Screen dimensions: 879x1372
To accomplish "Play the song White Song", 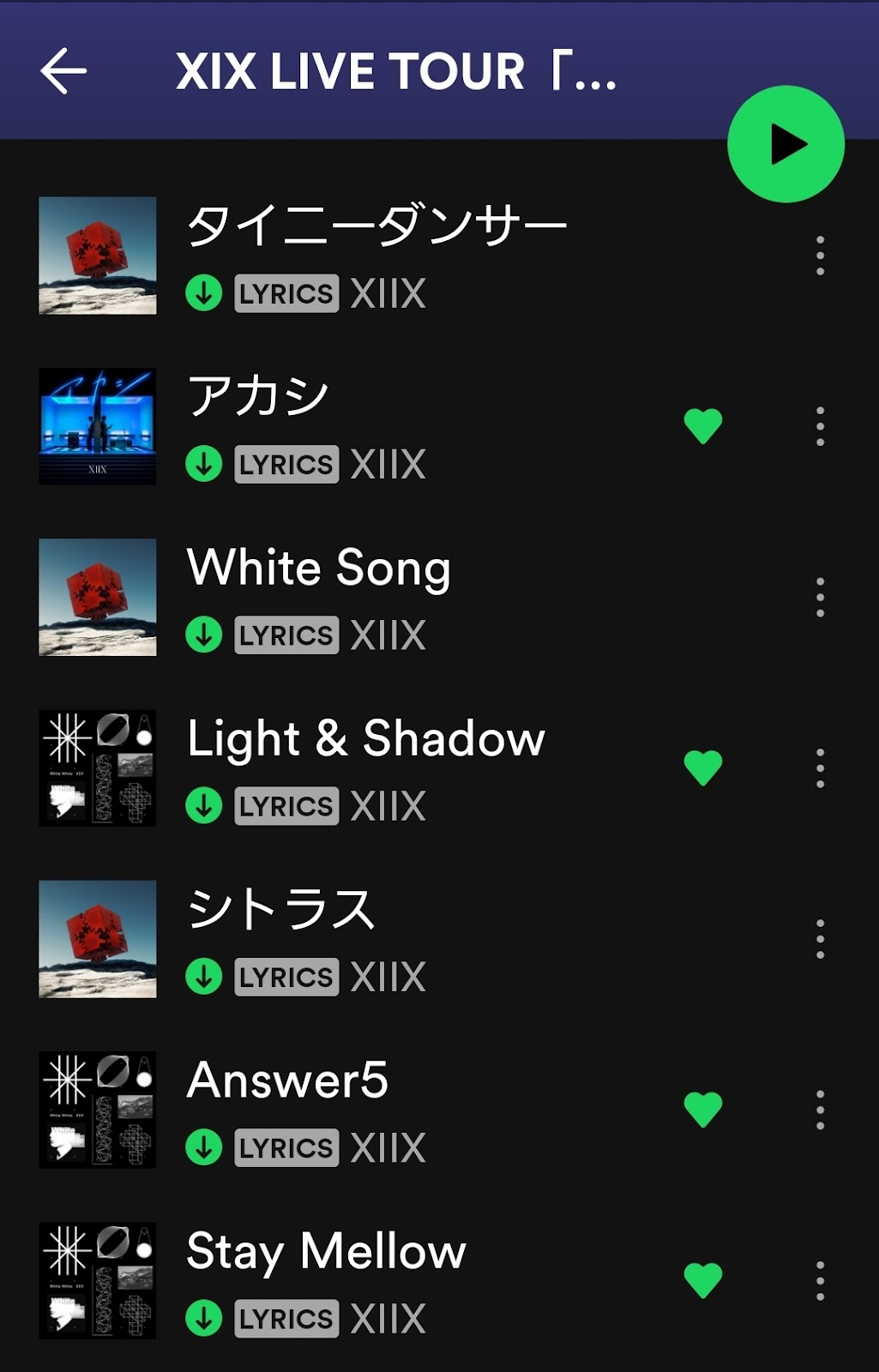I will coord(319,569).
